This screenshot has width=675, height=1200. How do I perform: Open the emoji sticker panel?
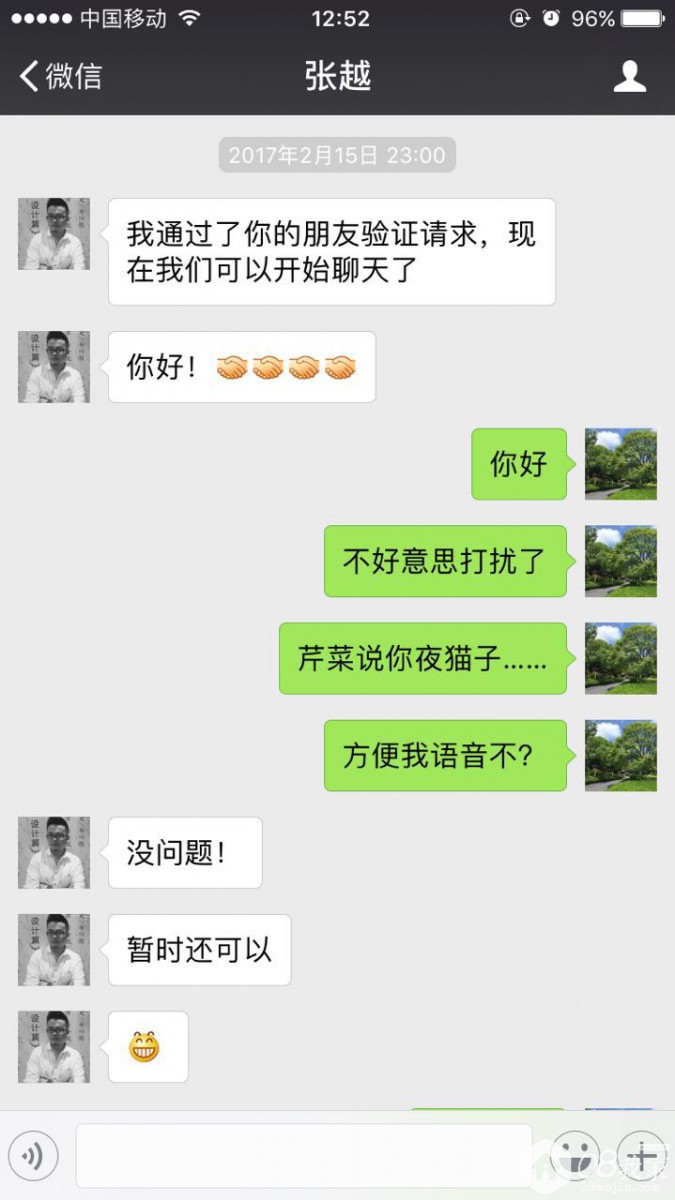[x=574, y=1157]
